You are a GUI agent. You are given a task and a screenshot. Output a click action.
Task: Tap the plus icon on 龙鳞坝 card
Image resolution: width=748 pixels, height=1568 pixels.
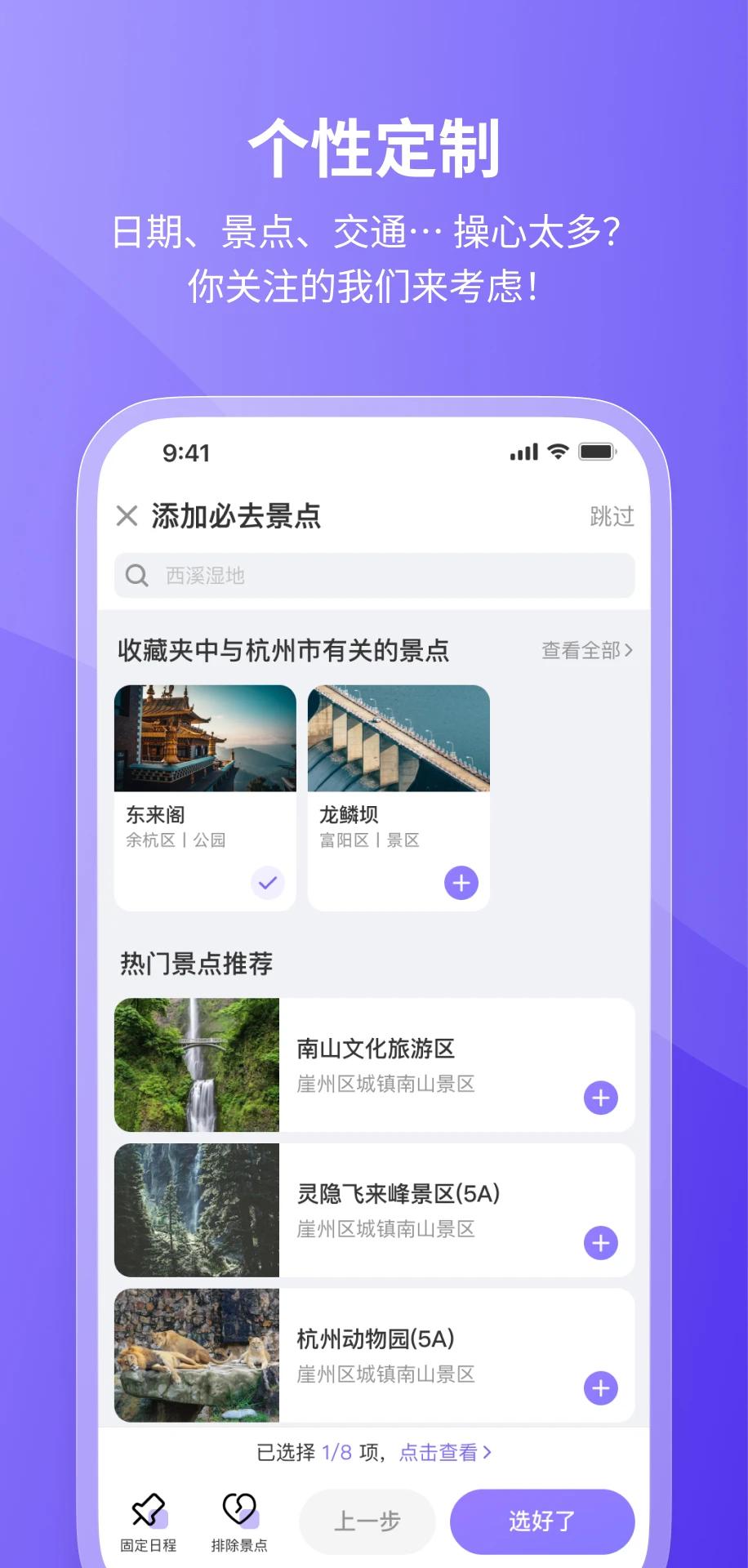460,883
